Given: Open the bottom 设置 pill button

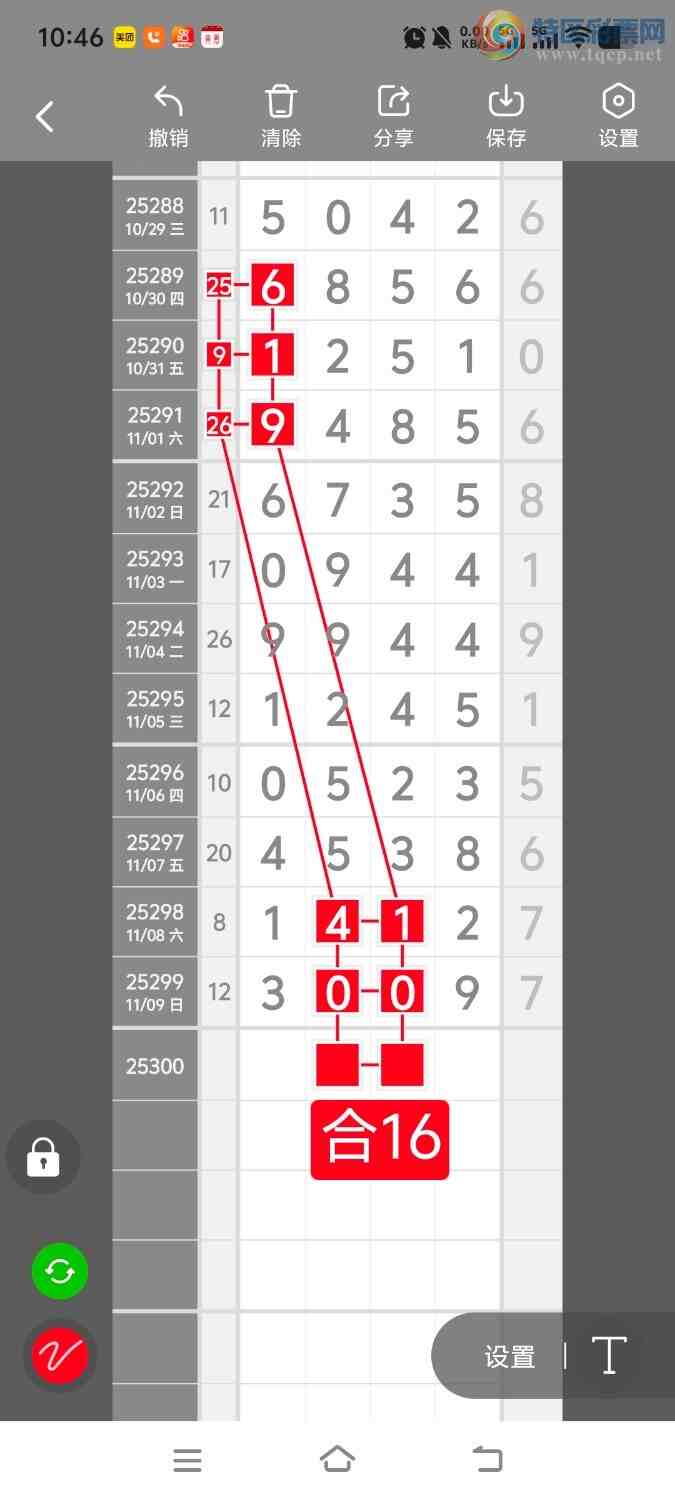Looking at the screenshot, I should pos(509,1356).
